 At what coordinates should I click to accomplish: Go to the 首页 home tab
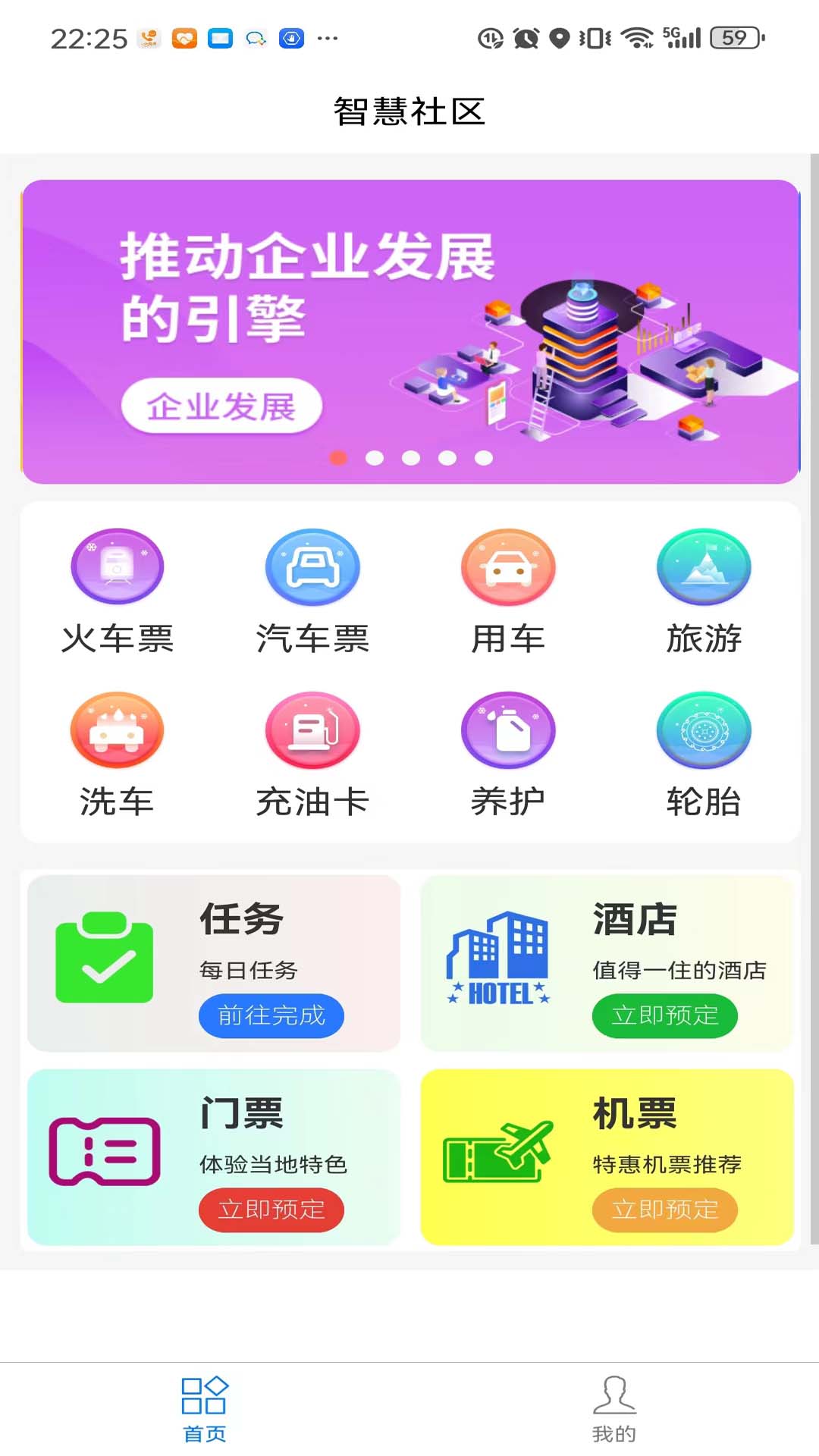205,1409
